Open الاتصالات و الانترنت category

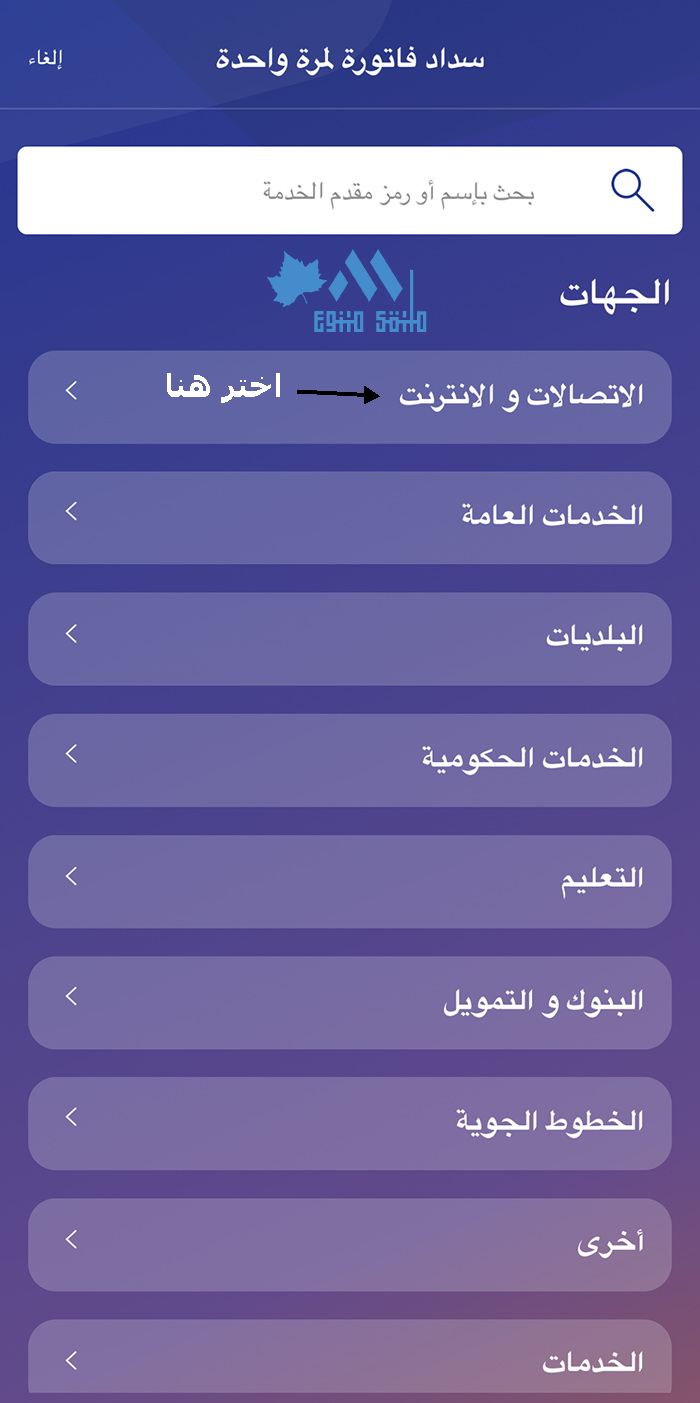point(350,397)
